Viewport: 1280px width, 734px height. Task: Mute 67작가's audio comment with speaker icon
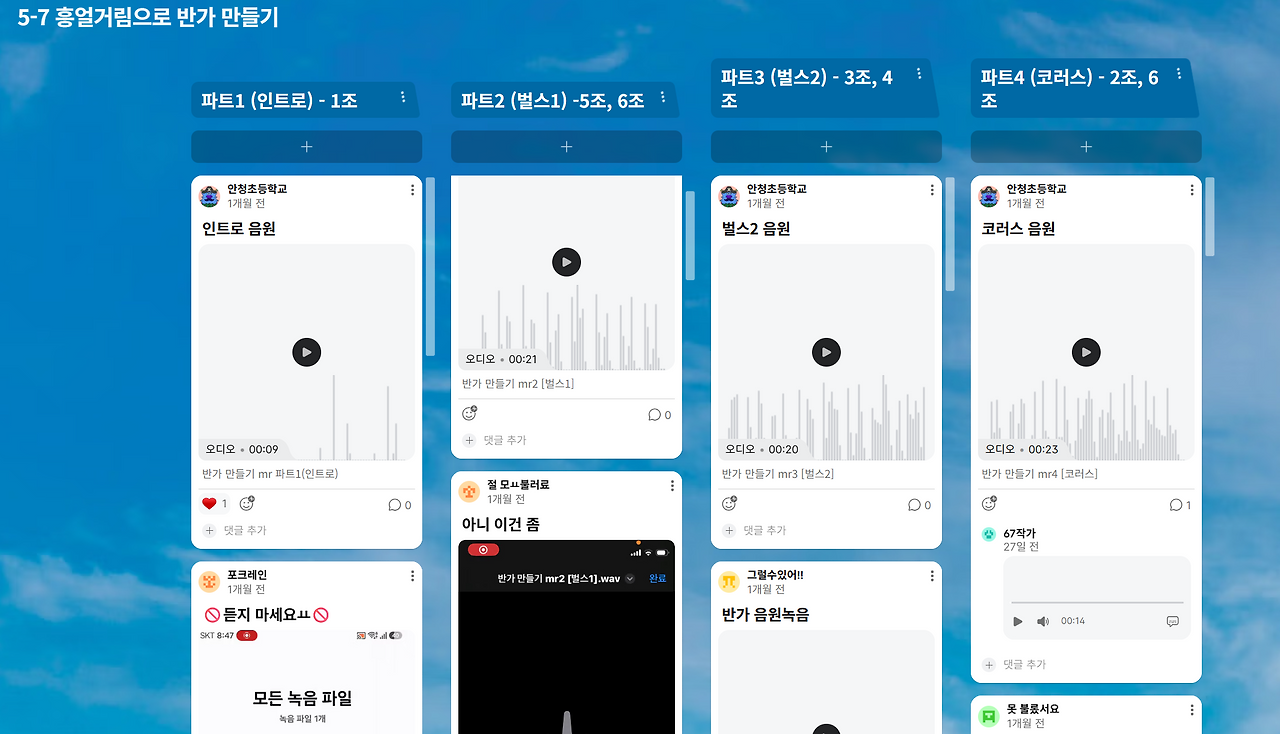click(x=1043, y=621)
